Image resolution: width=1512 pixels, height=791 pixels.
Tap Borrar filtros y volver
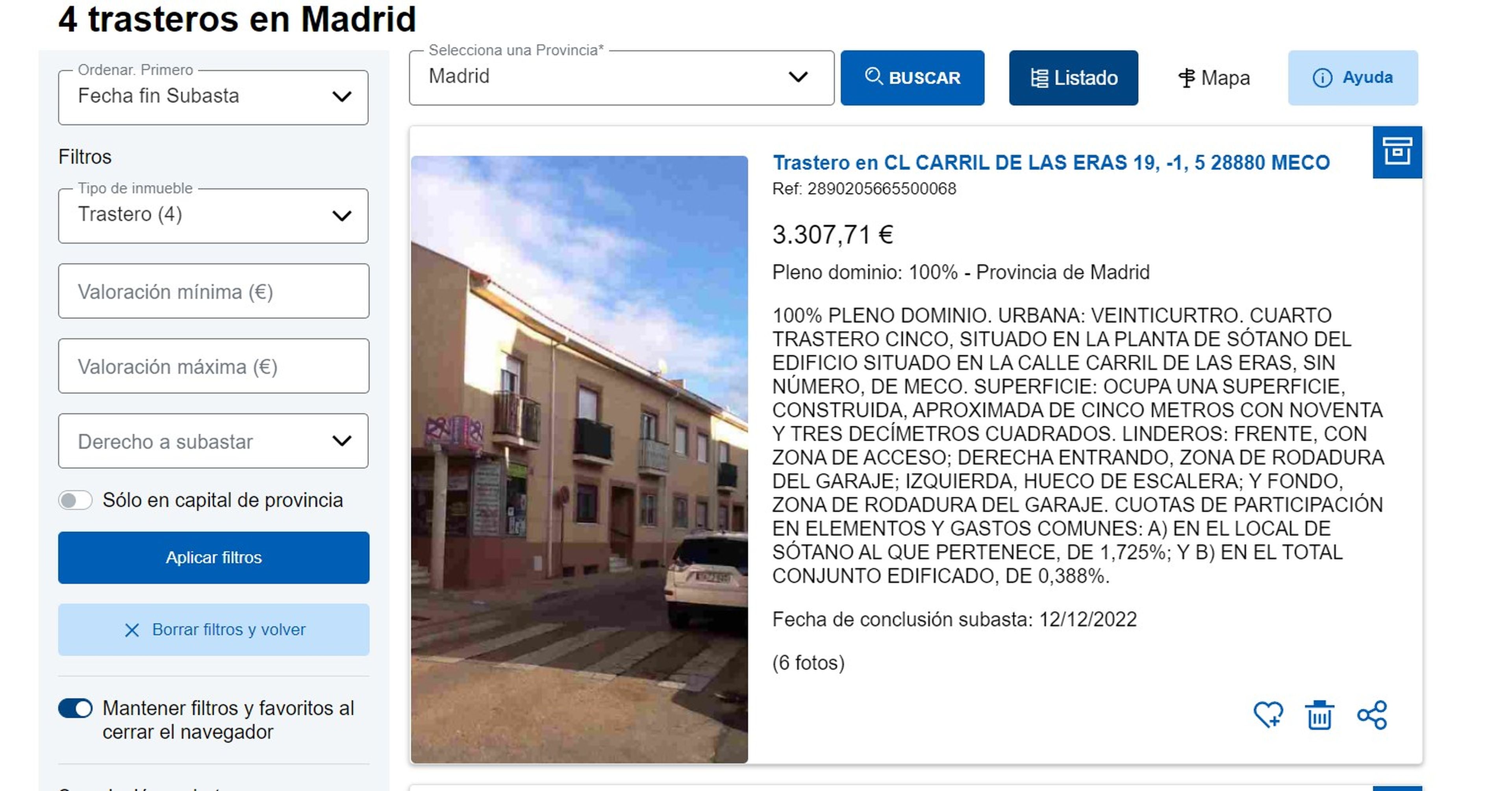pos(213,629)
